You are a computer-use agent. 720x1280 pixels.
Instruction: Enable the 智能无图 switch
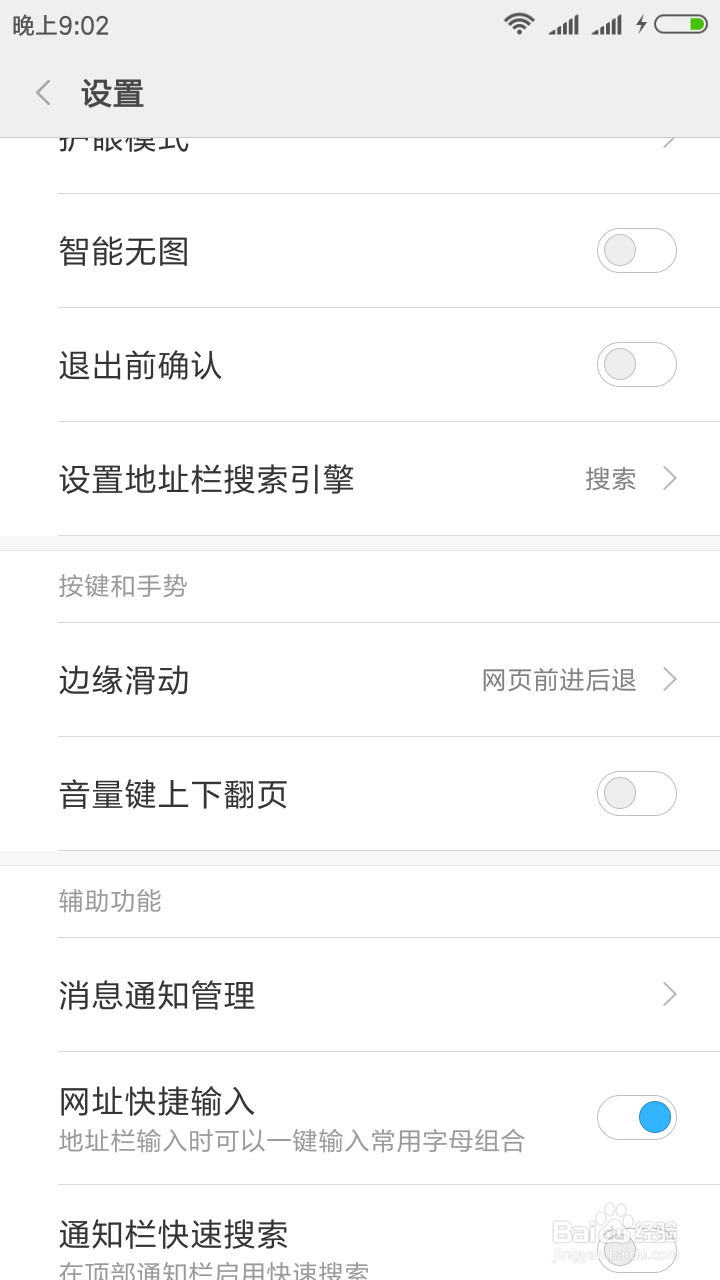(x=637, y=251)
